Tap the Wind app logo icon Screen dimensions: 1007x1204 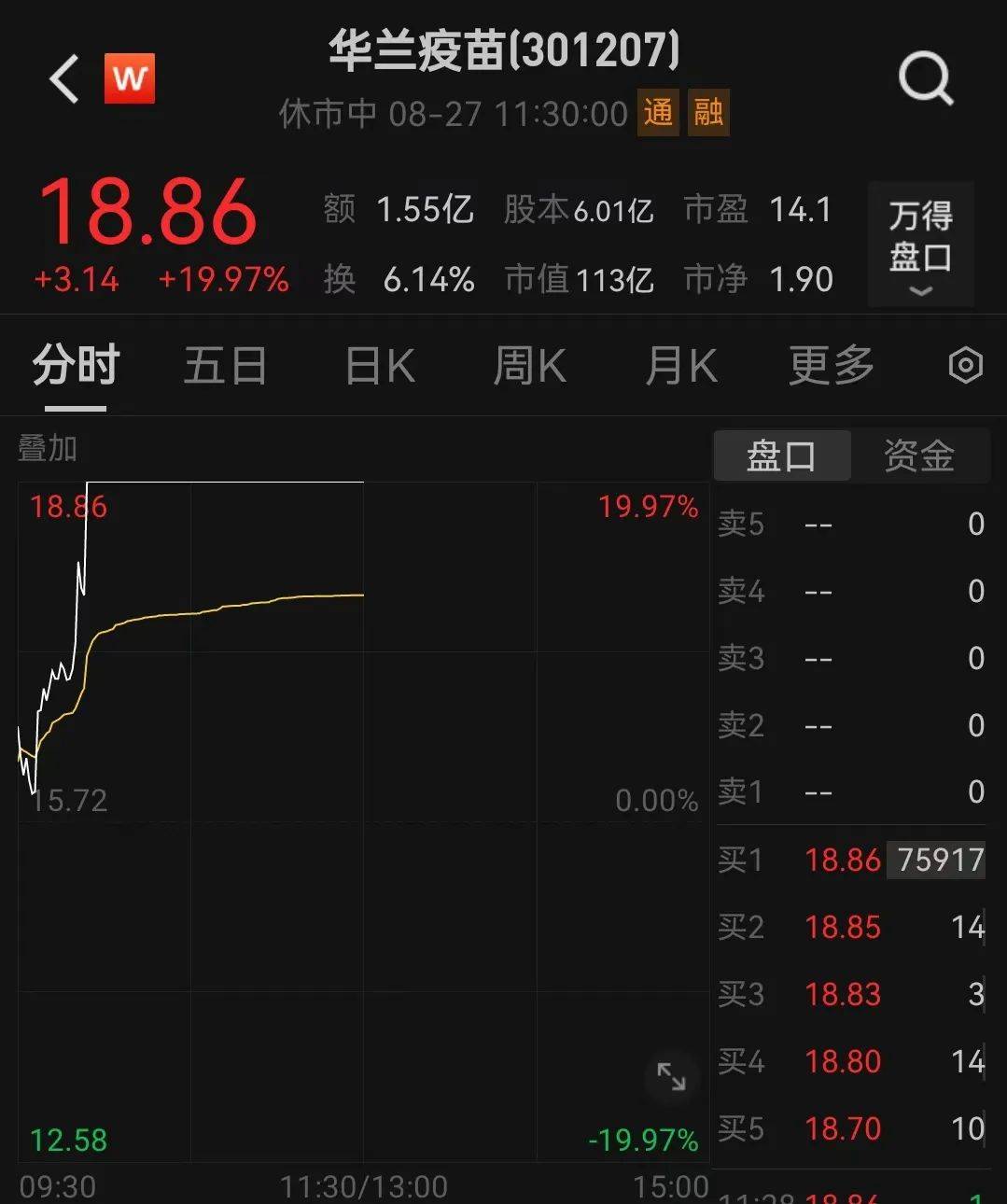(x=130, y=77)
